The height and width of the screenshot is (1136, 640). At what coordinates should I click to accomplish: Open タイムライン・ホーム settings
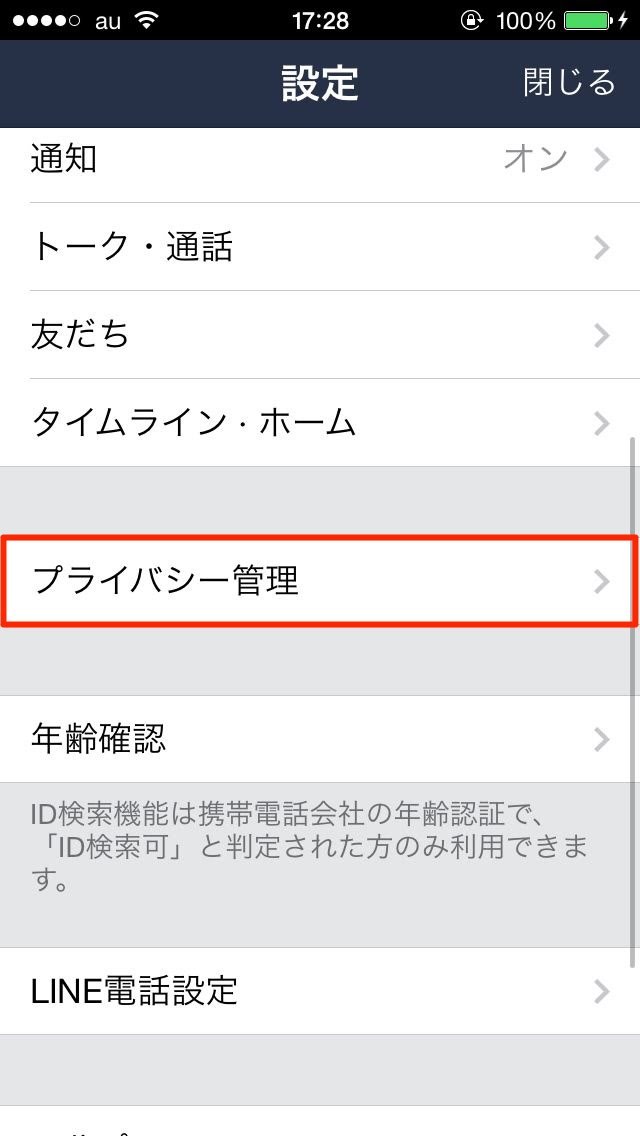[320, 422]
